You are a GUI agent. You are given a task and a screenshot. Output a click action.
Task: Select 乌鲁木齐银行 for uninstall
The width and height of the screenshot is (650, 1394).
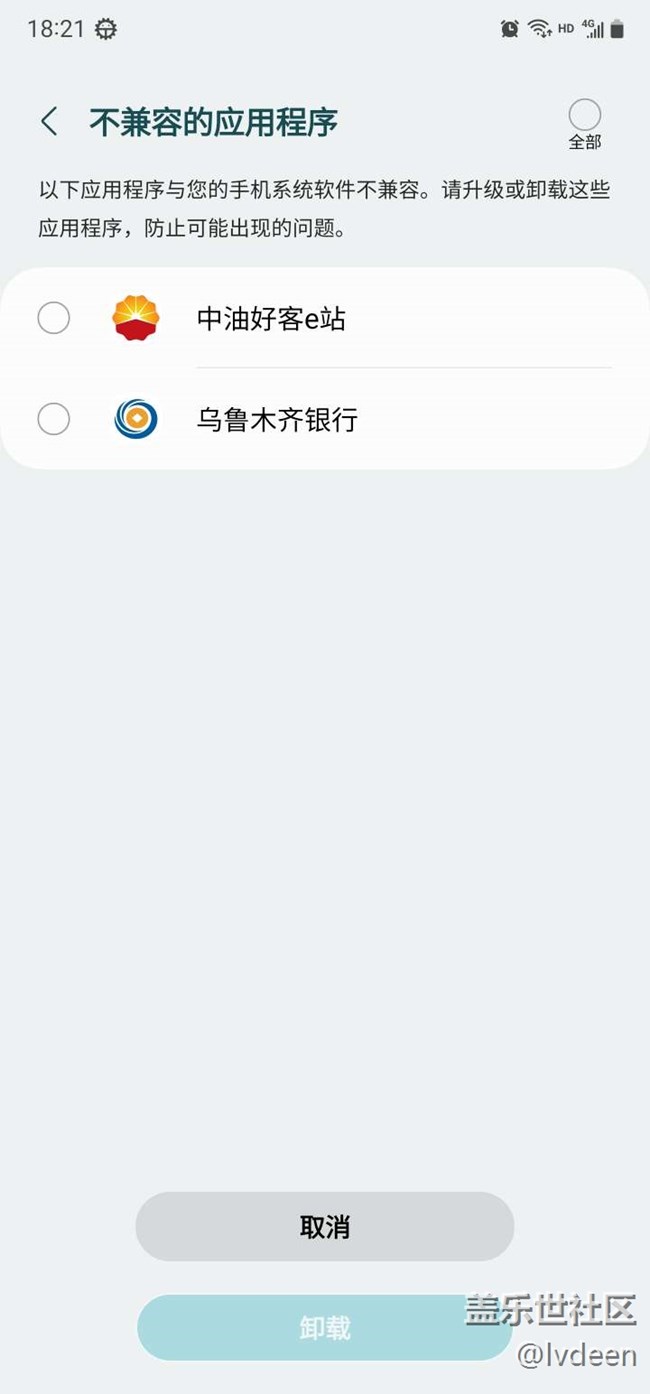[x=54, y=418]
